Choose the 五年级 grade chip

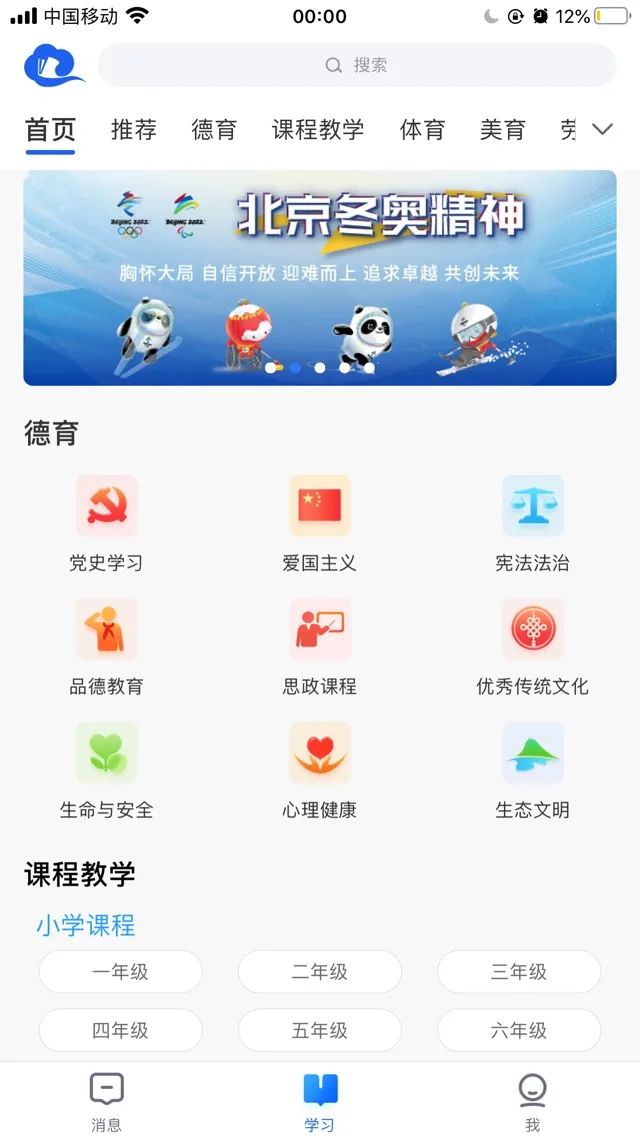pos(319,1030)
